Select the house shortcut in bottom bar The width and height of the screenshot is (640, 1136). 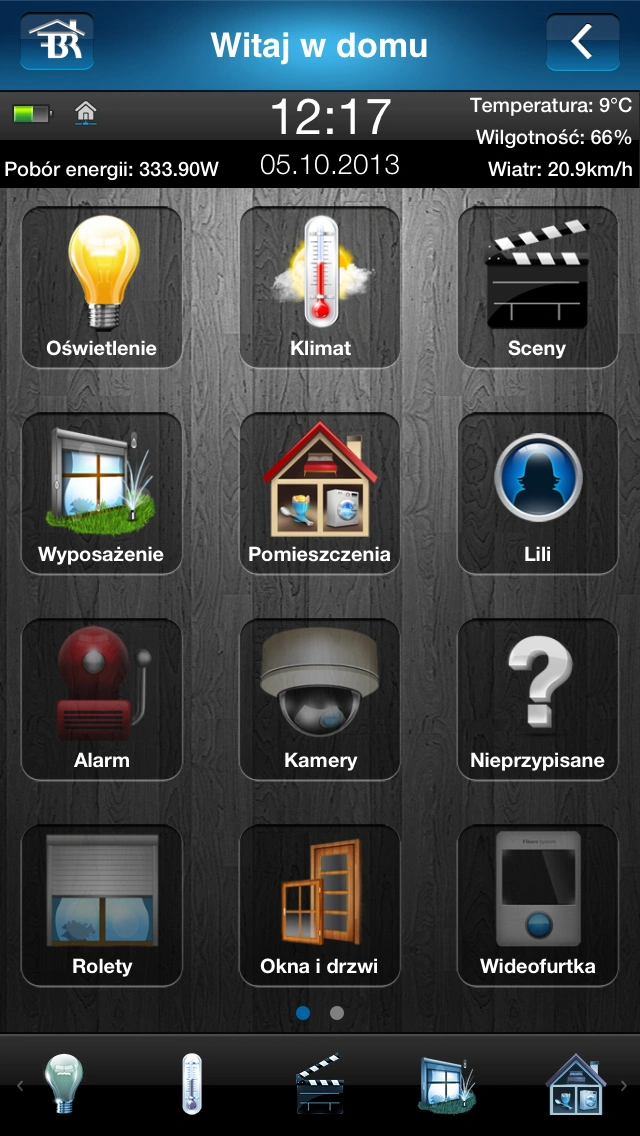[575, 1085]
